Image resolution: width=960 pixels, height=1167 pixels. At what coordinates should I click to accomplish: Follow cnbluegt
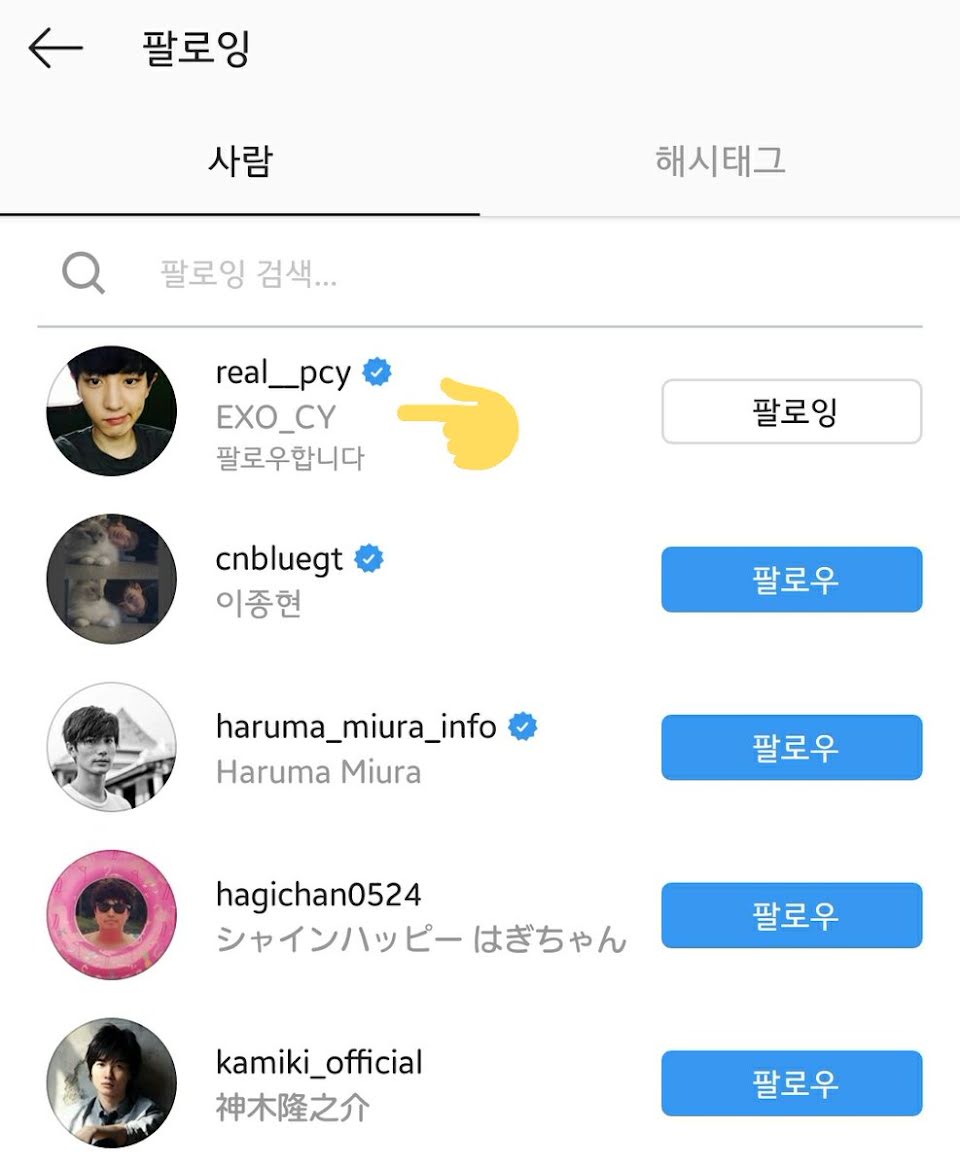click(791, 580)
